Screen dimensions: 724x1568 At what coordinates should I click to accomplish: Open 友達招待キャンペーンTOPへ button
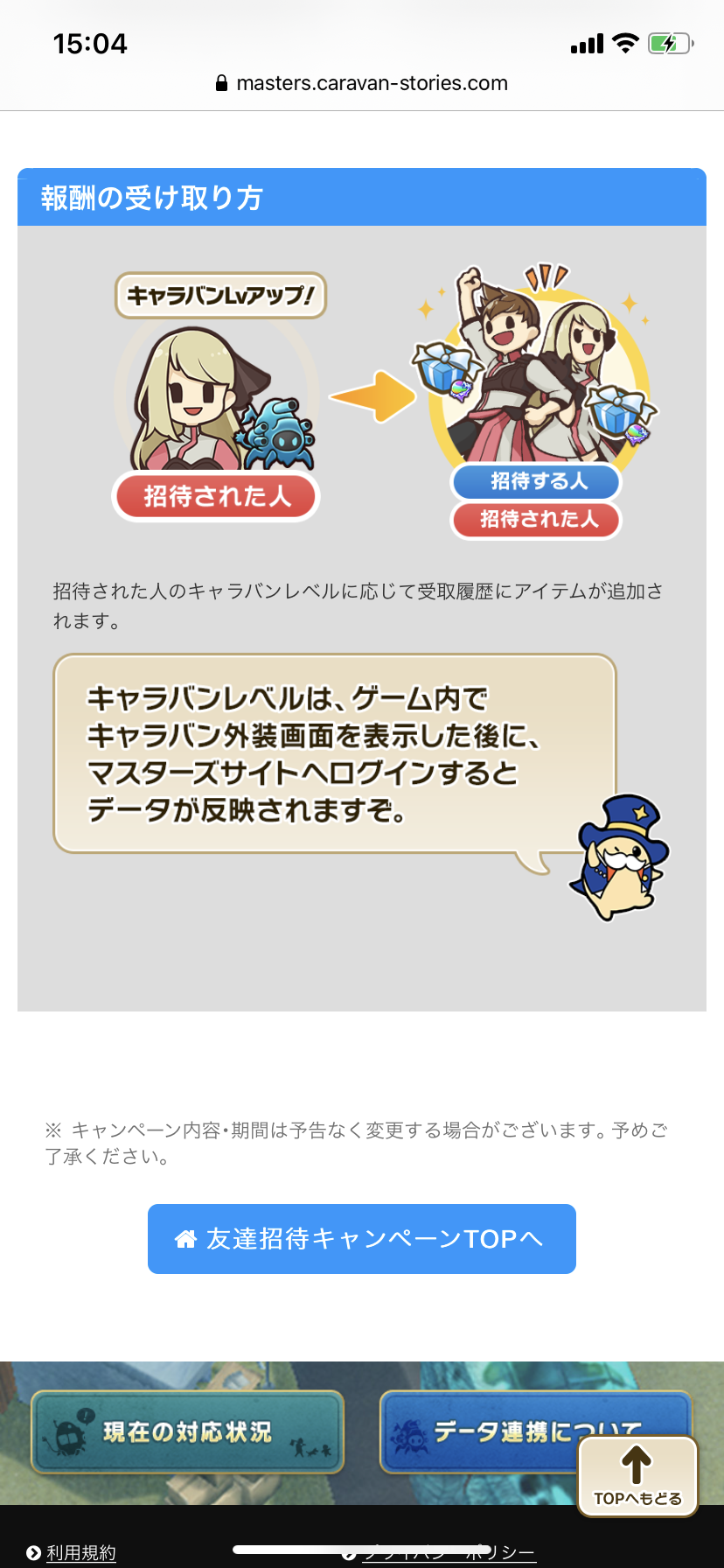click(361, 1238)
